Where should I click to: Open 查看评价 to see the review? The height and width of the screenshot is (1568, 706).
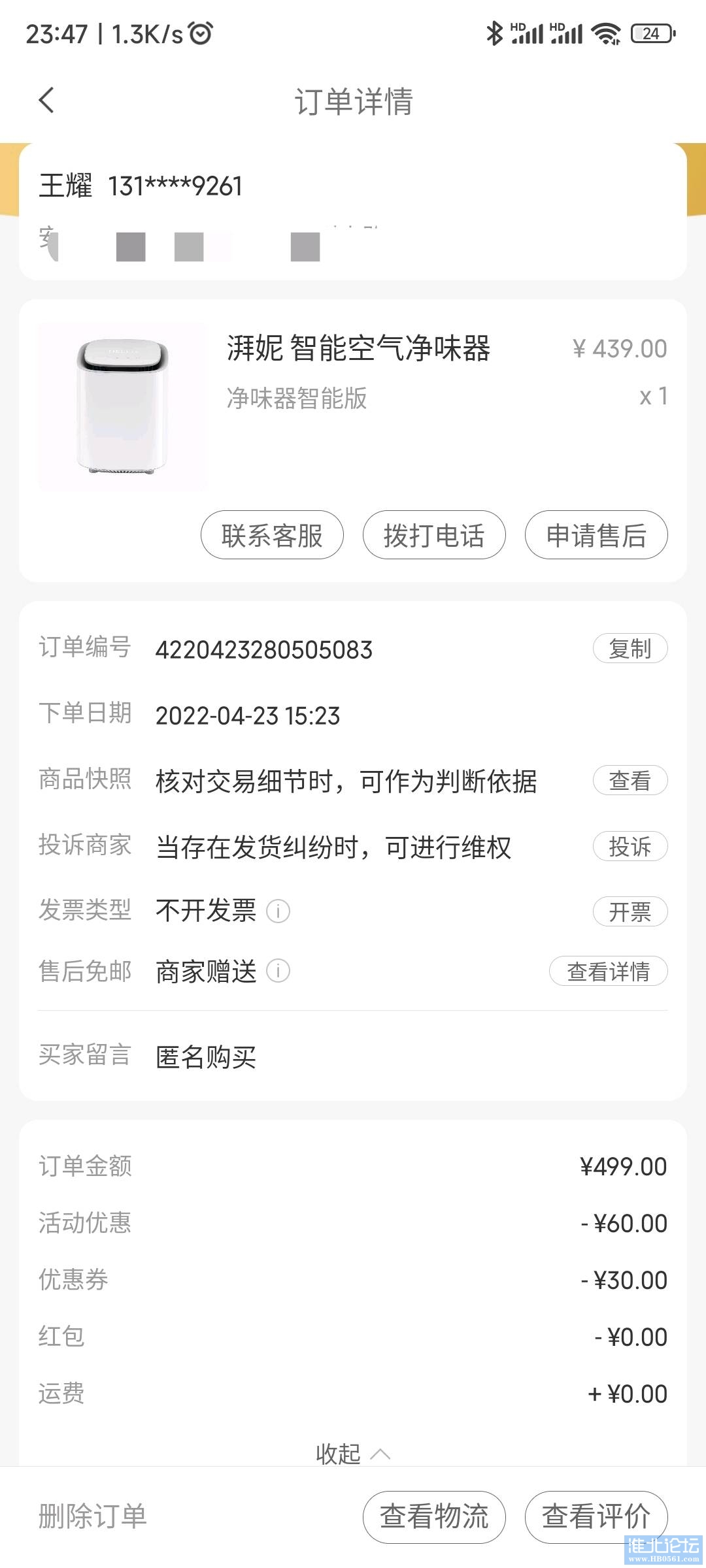coord(596,1516)
